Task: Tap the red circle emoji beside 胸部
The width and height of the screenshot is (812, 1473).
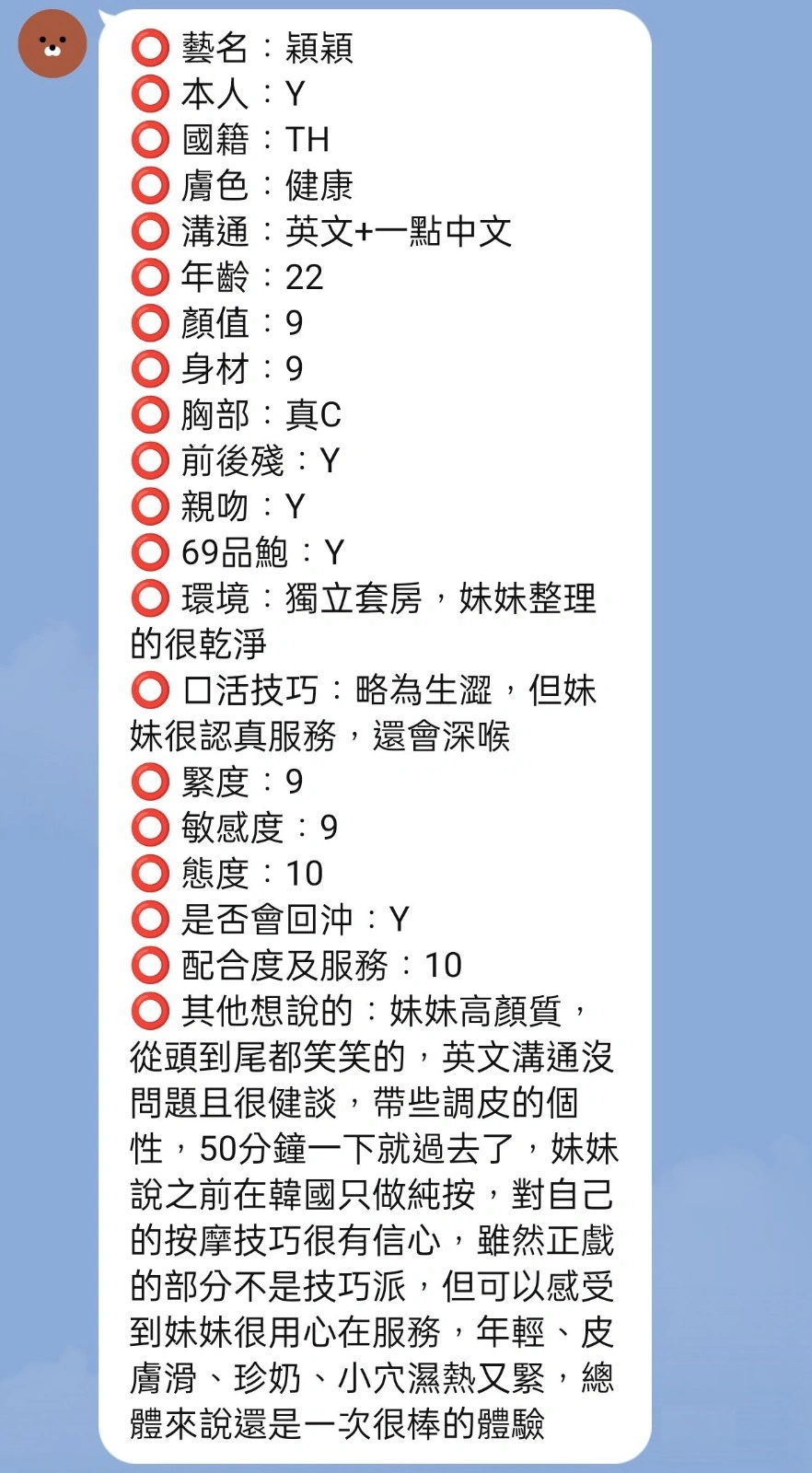Action: pos(149,414)
